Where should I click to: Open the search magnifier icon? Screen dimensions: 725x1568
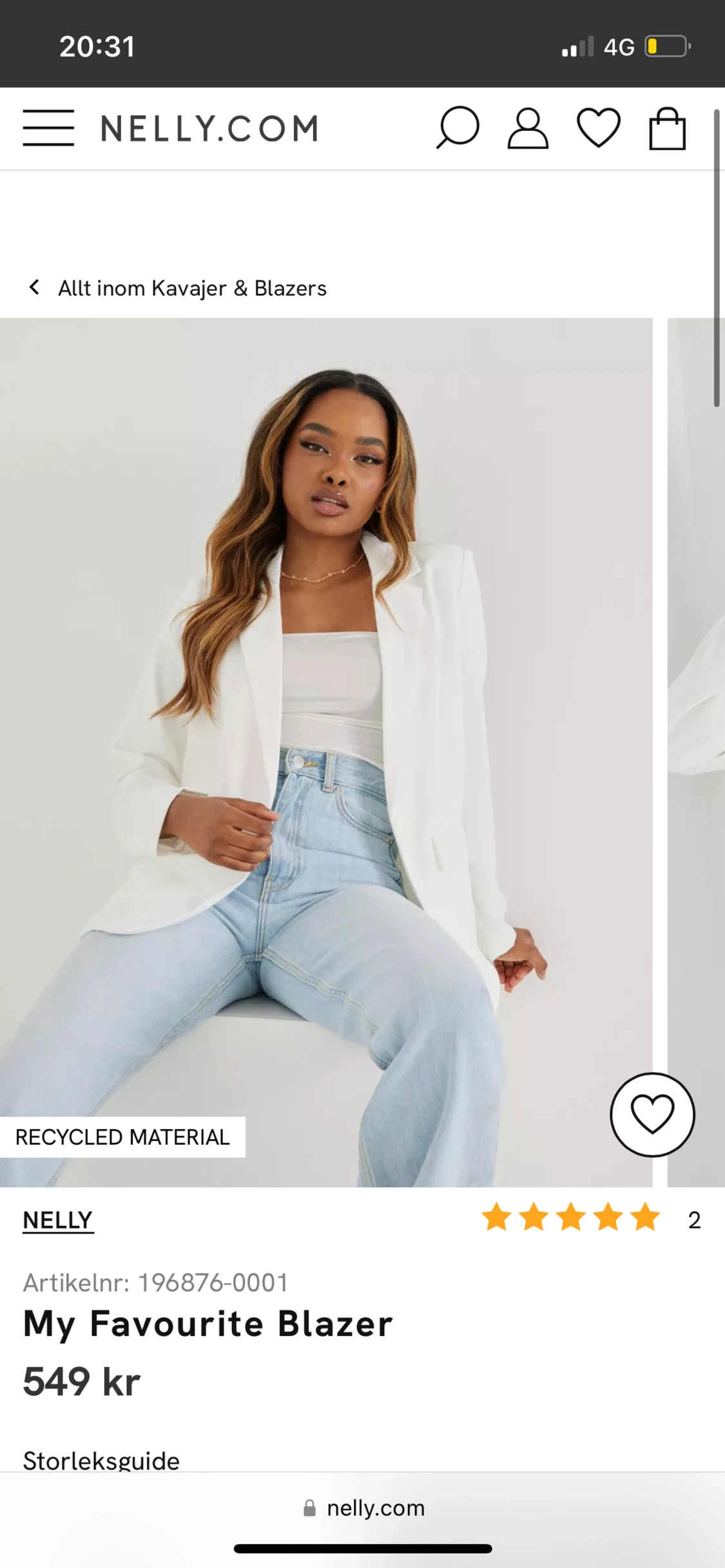coord(458,128)
